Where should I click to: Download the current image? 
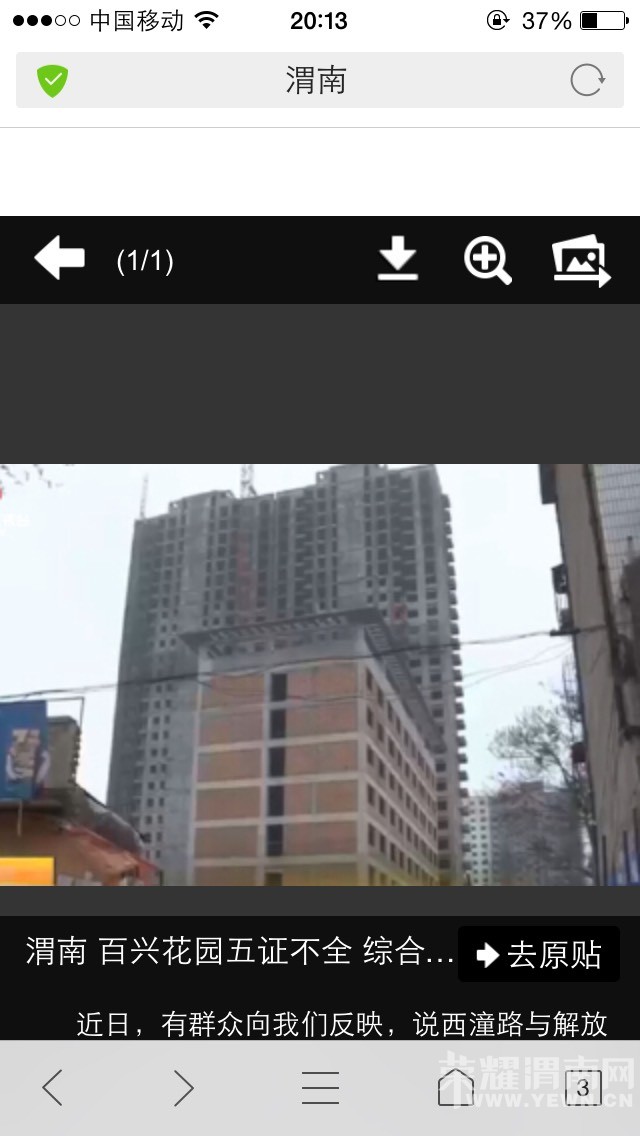tap(397, 260)
